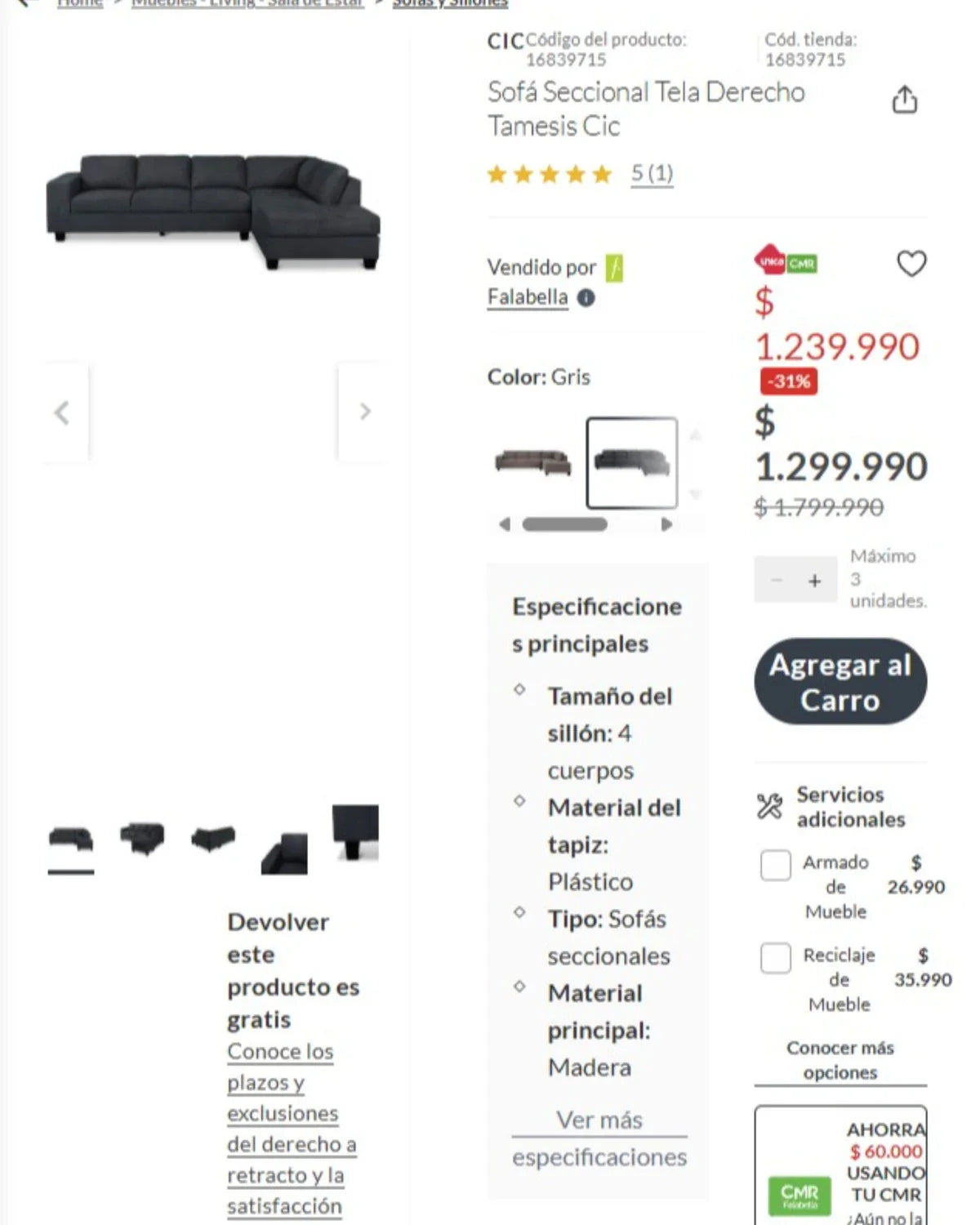The image size is (980, 1225).
Task: Open the 5 (1) ratings link
Action: 652,173
